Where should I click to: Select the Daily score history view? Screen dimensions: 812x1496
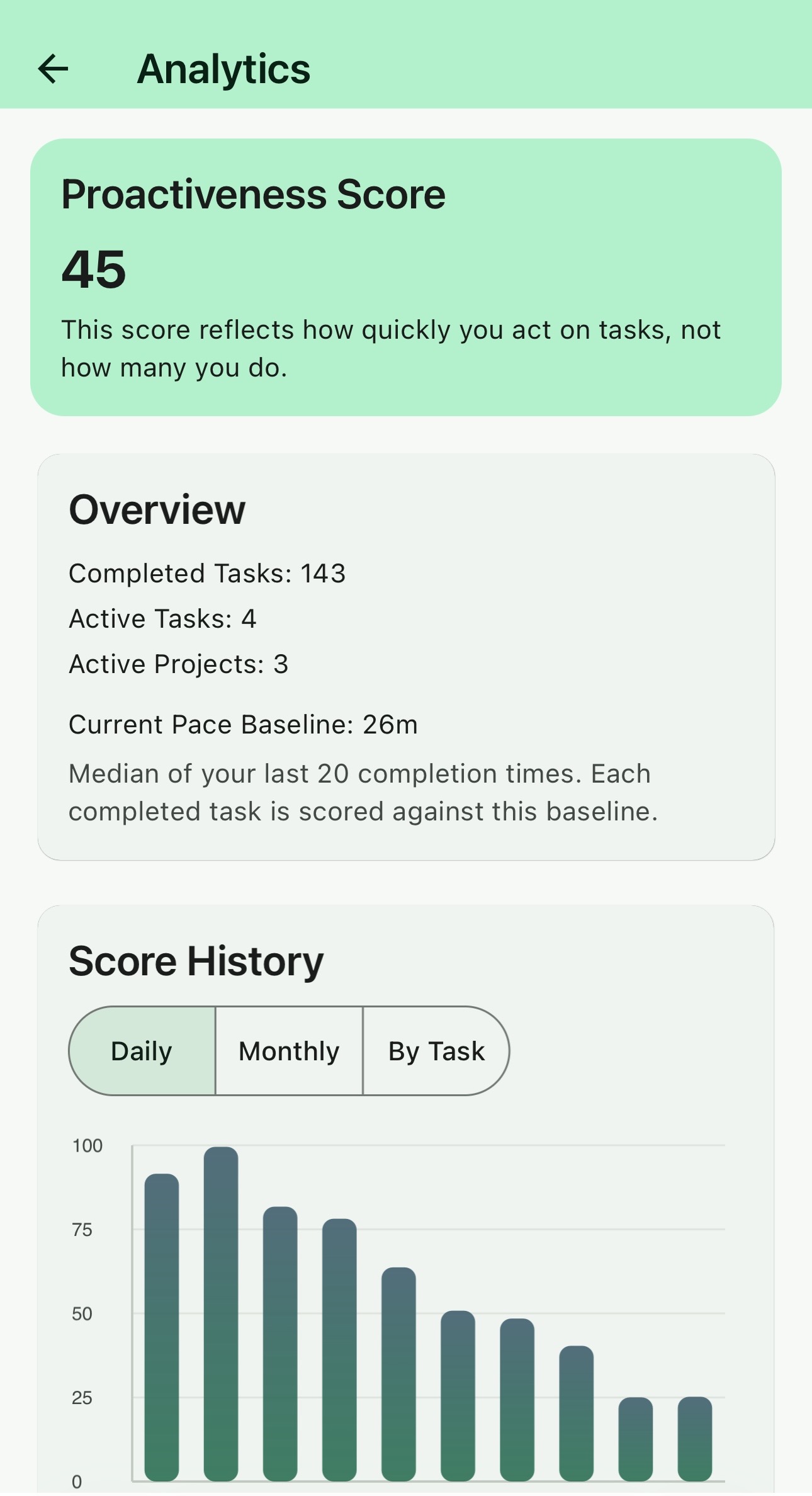coord(142,1051)
